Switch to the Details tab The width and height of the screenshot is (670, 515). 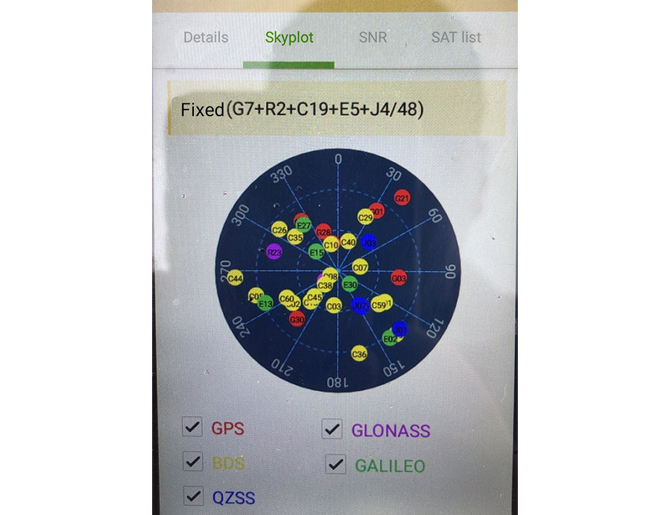(205, 38)
